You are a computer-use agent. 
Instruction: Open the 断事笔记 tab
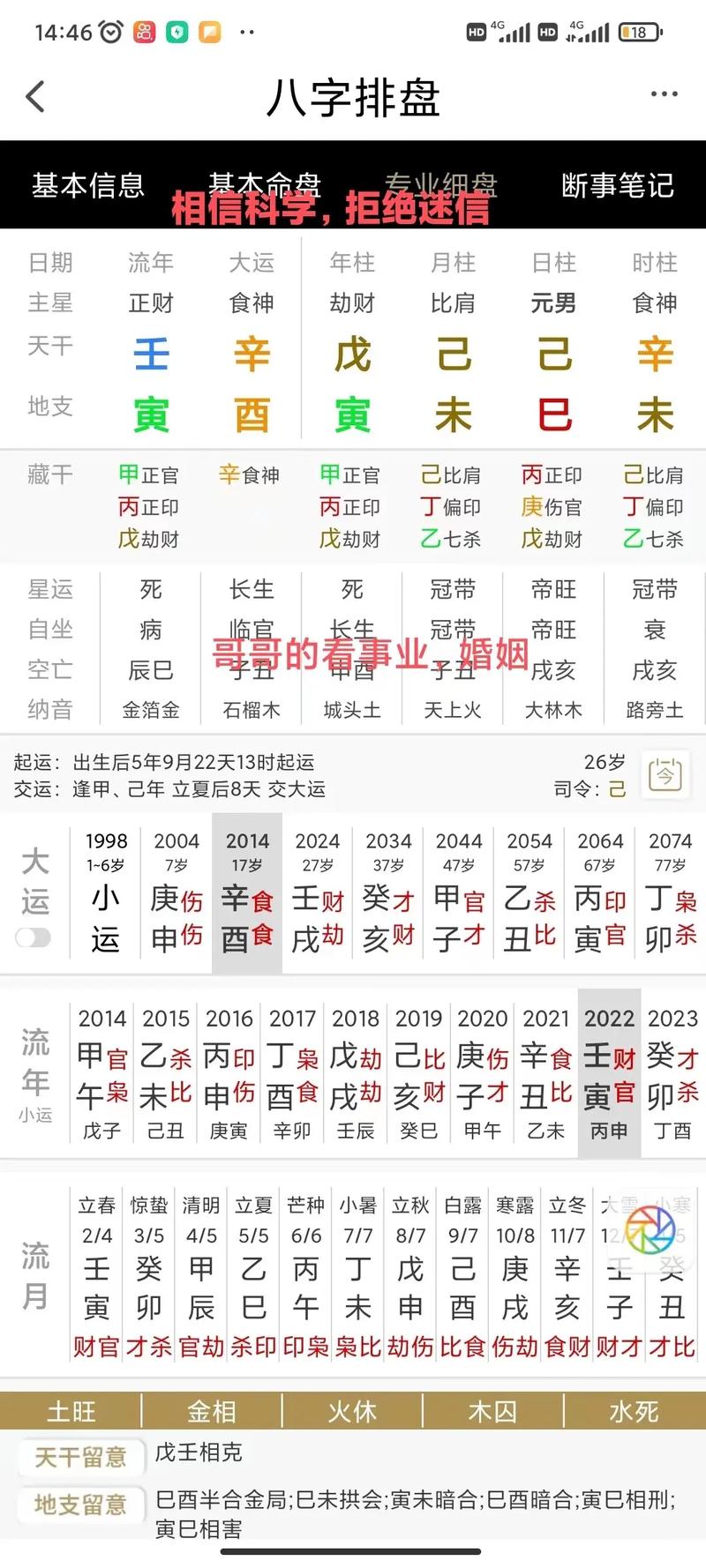click(617, 185)
